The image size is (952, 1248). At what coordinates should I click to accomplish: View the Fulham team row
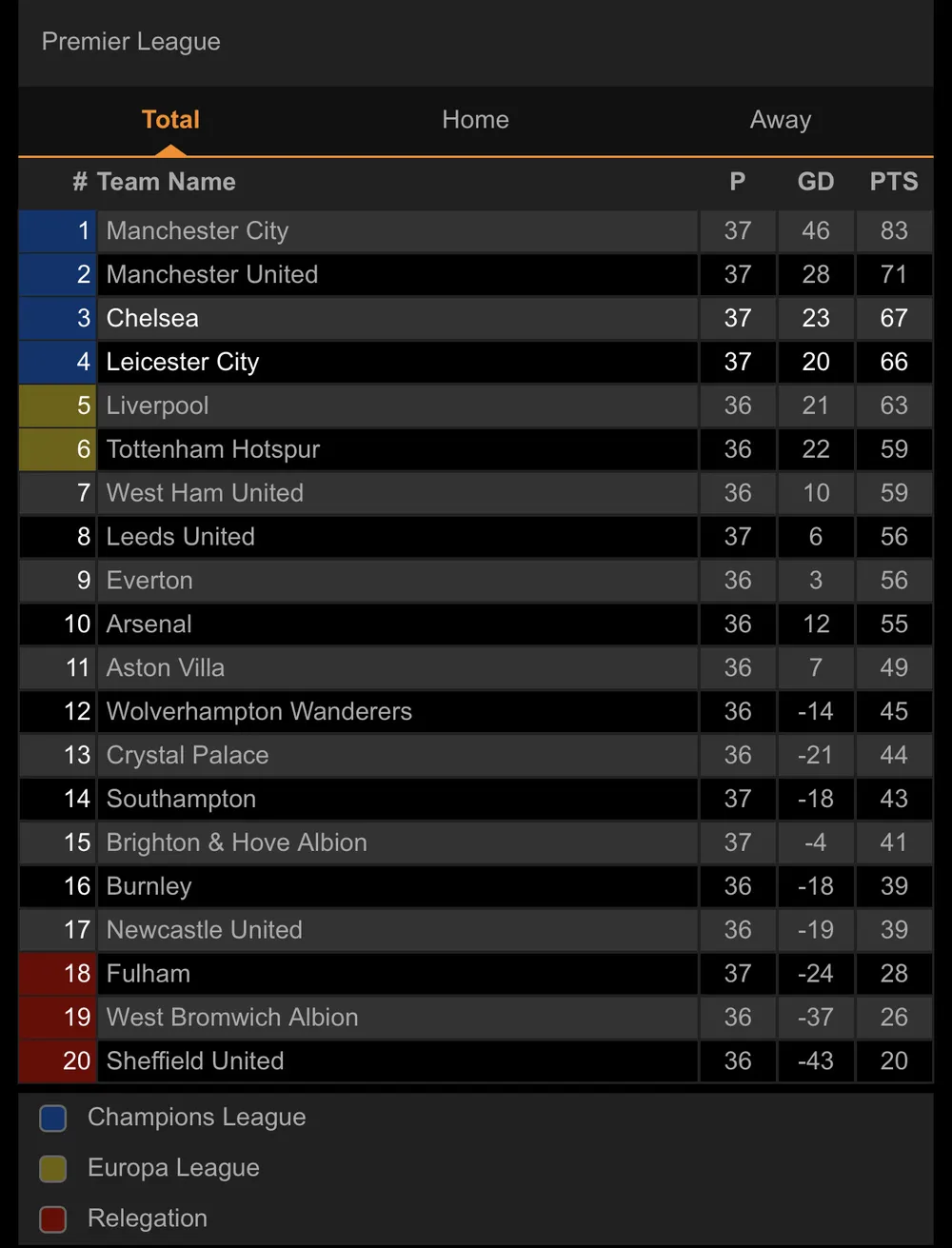click(x=149, y=974)
